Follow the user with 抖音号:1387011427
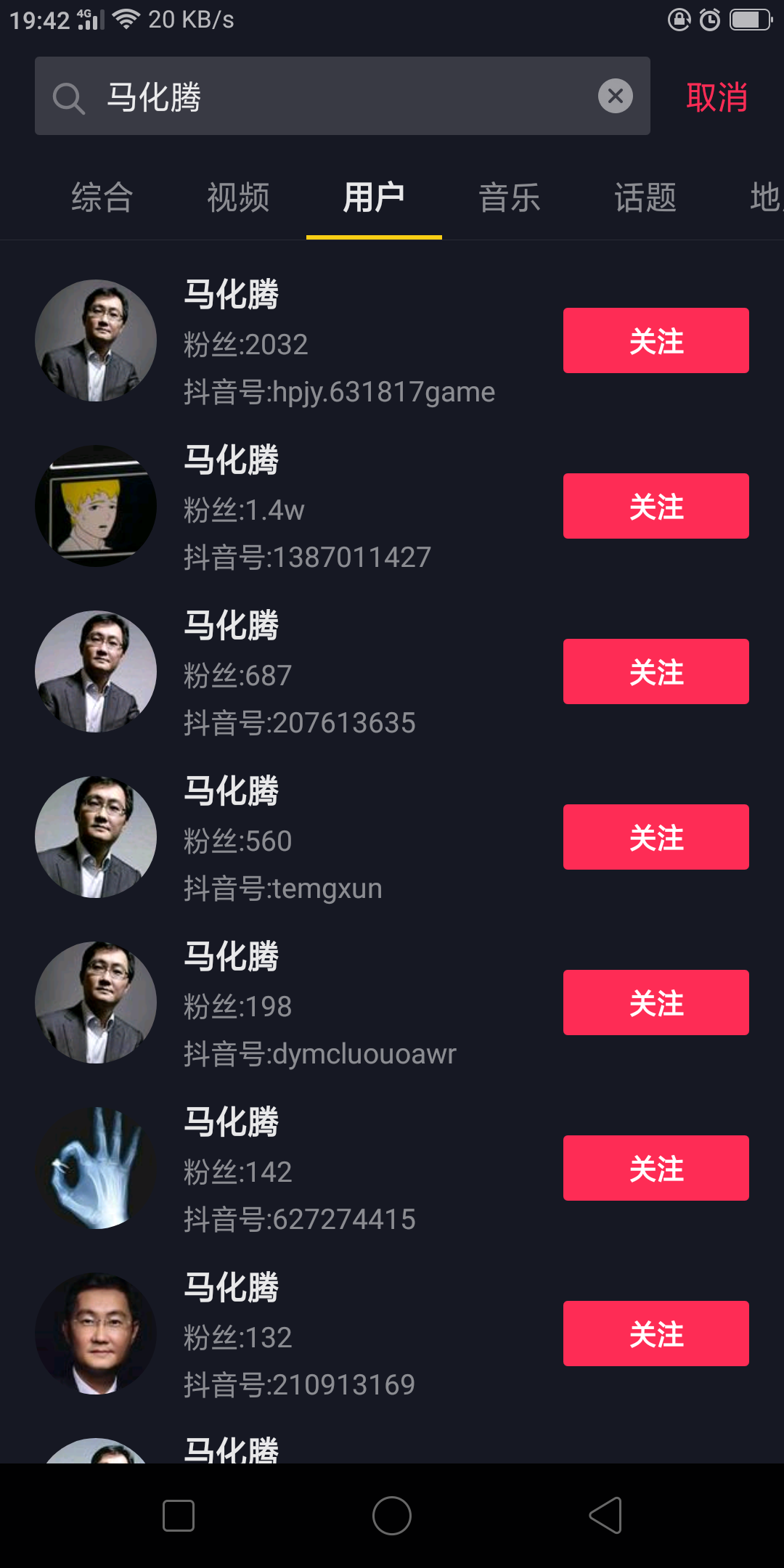 click(x=656, y=506)
